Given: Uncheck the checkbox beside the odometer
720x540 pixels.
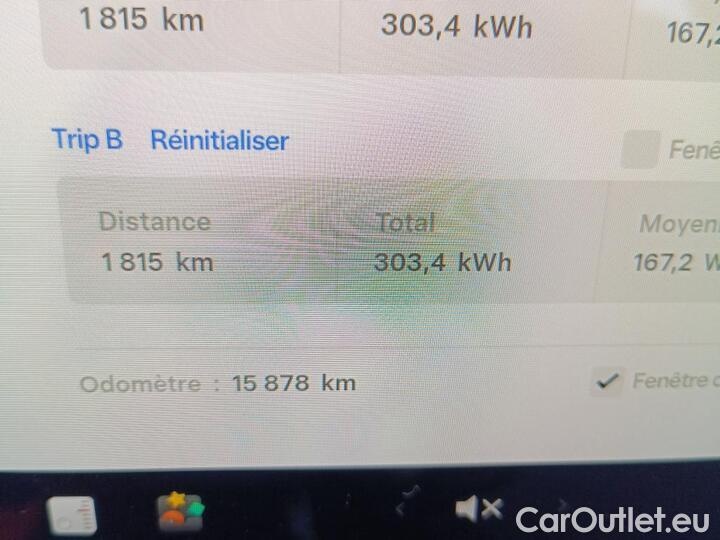Looking at the screenshot, I should (x=605, y=380).
